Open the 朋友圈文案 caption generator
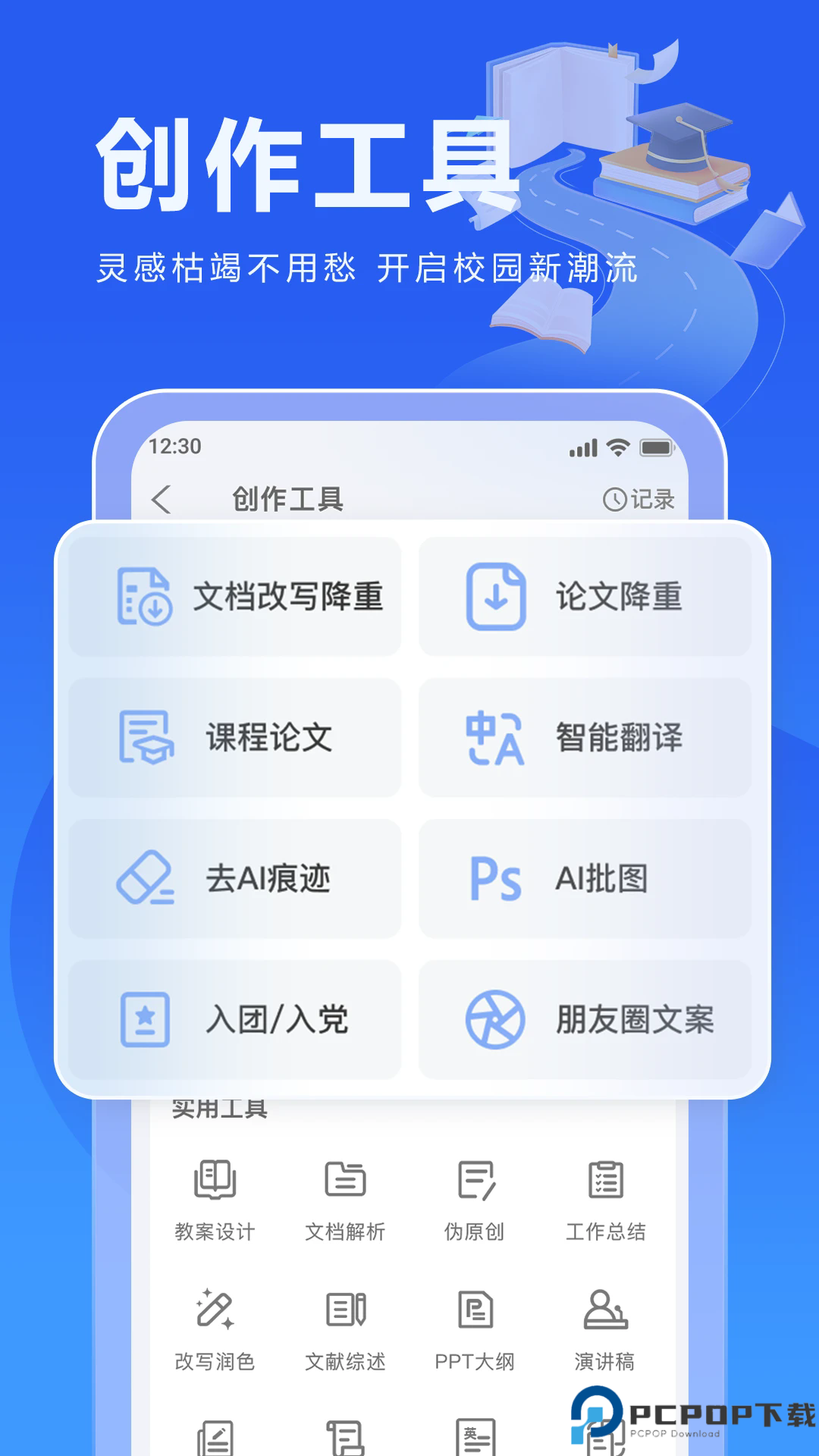 pyautogui.click(x=584, y=1019)
